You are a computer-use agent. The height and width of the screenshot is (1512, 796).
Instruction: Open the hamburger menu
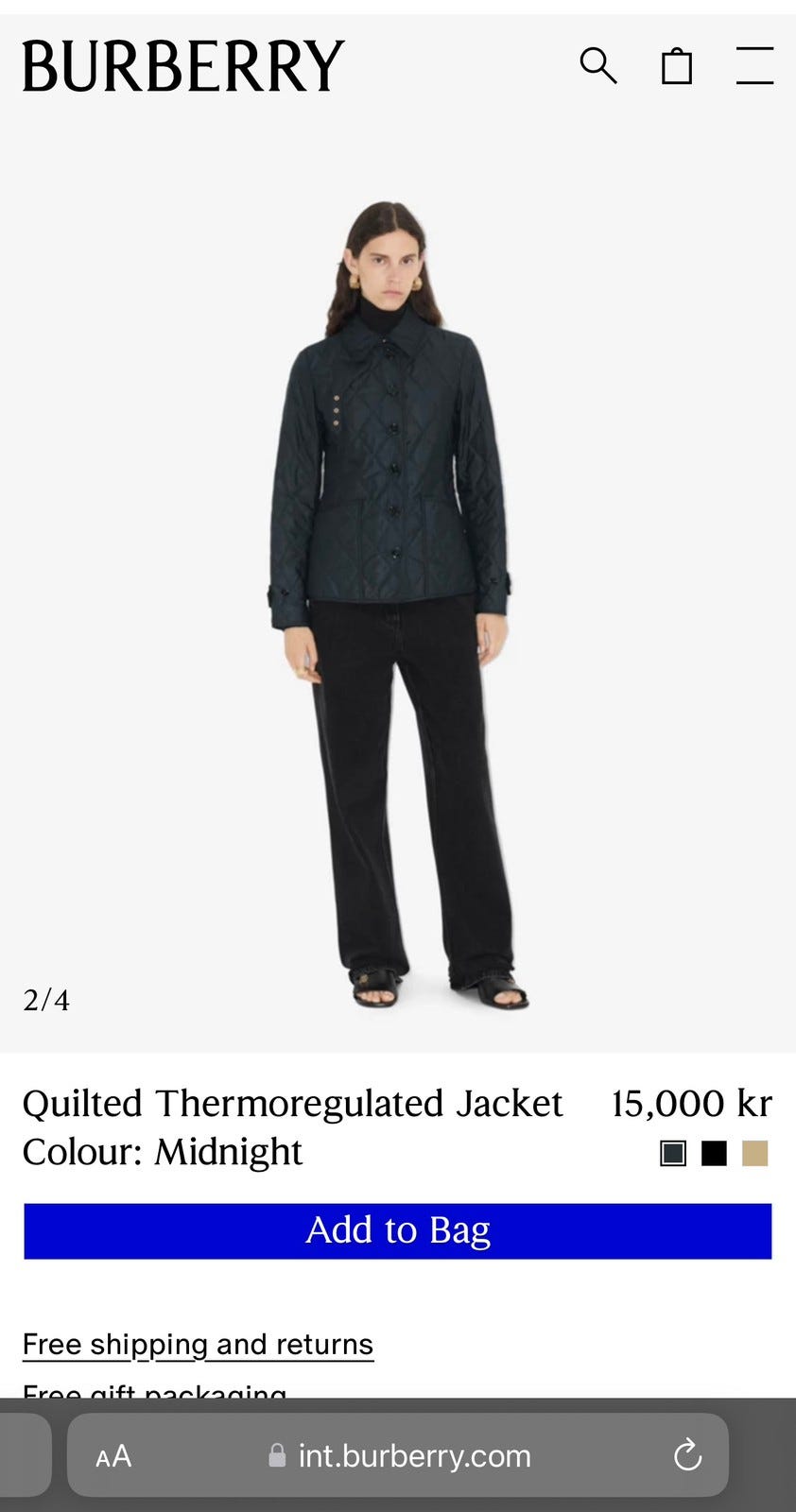point(754,66)
